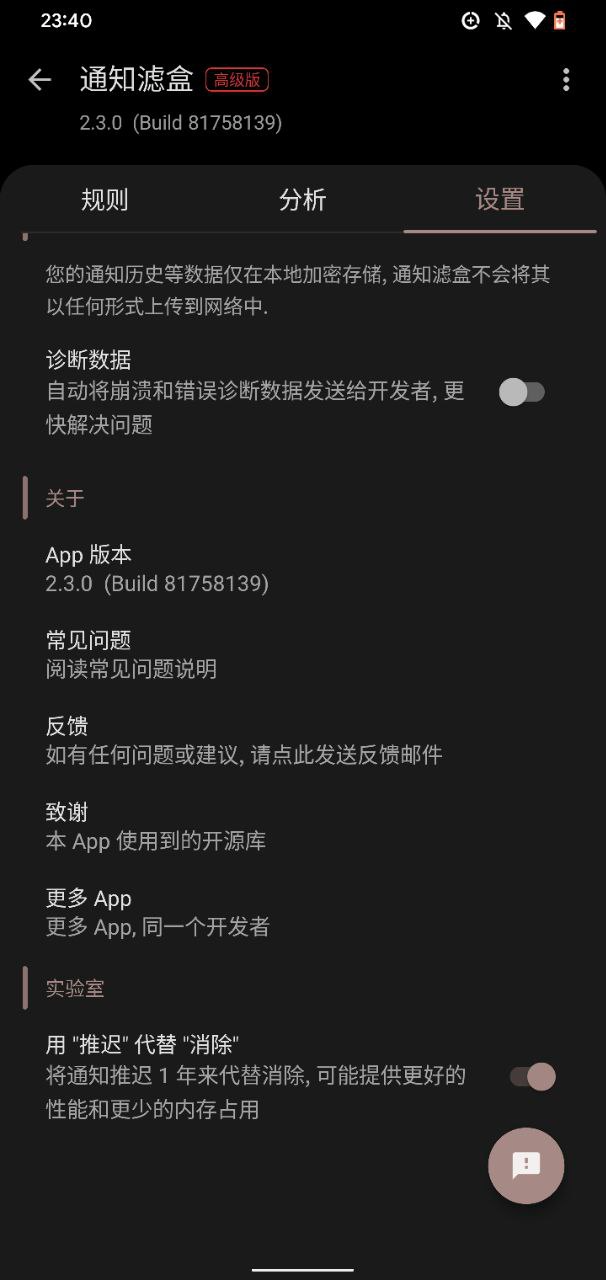Enable the 诊断数据 switch
Image resolution: width=606 pixels, height=1280 pixels.
coord(522,392)
